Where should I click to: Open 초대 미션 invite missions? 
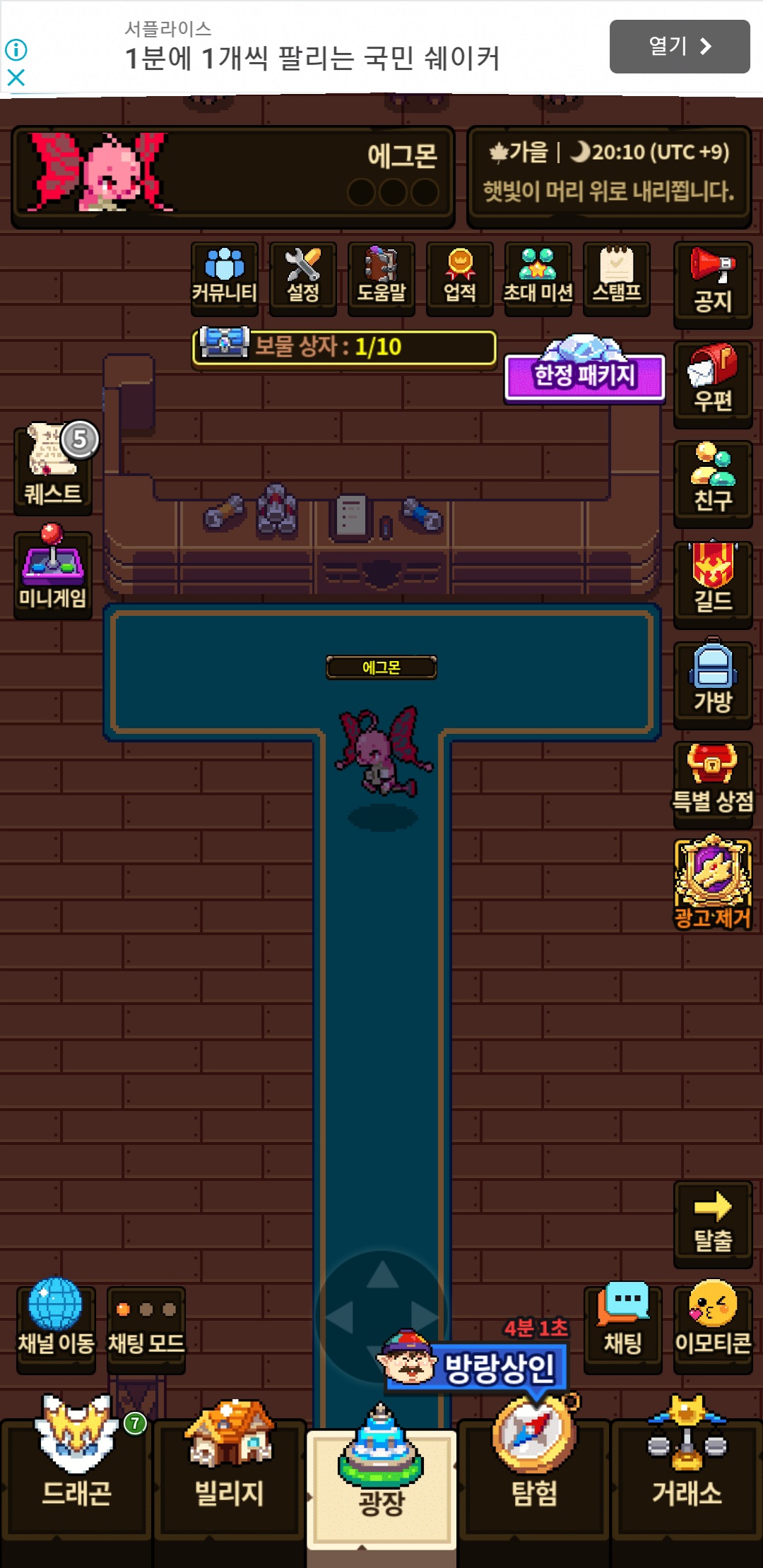click(538, 276)
